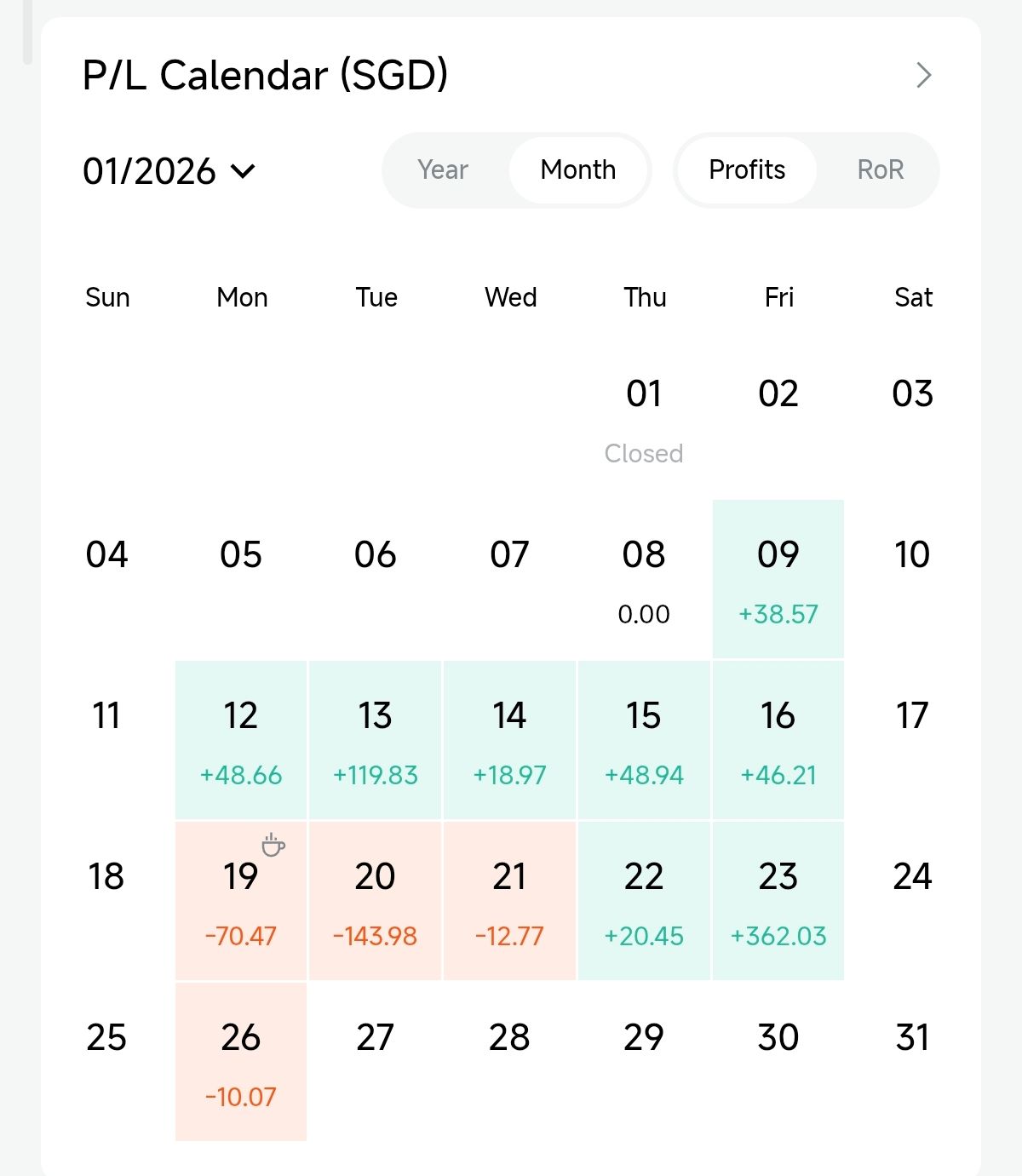Open day 13 with +119.83
This screenshot has height=1176, width=1022.
coord(375,740)
